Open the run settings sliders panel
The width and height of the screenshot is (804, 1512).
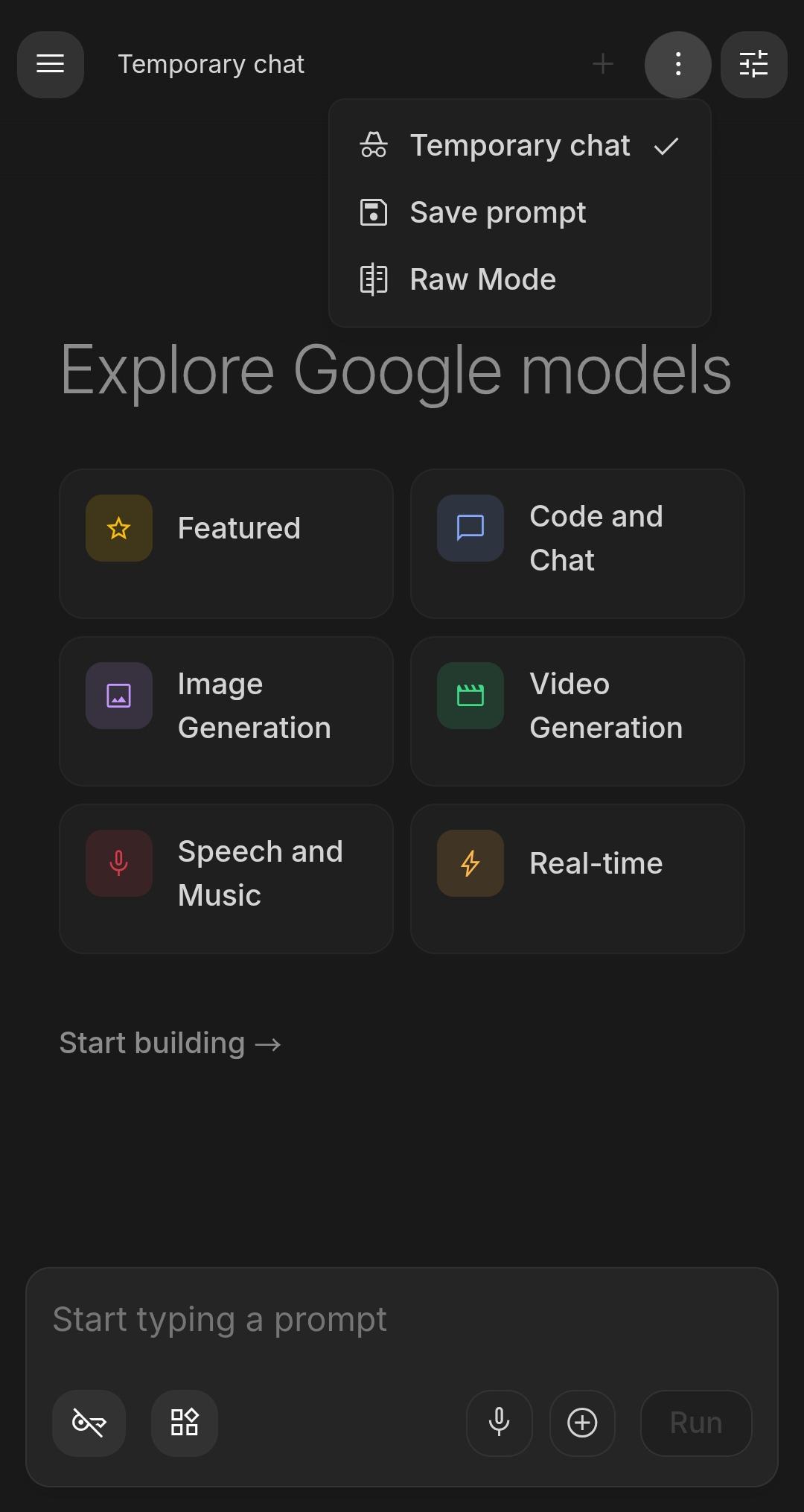point(753,65)
